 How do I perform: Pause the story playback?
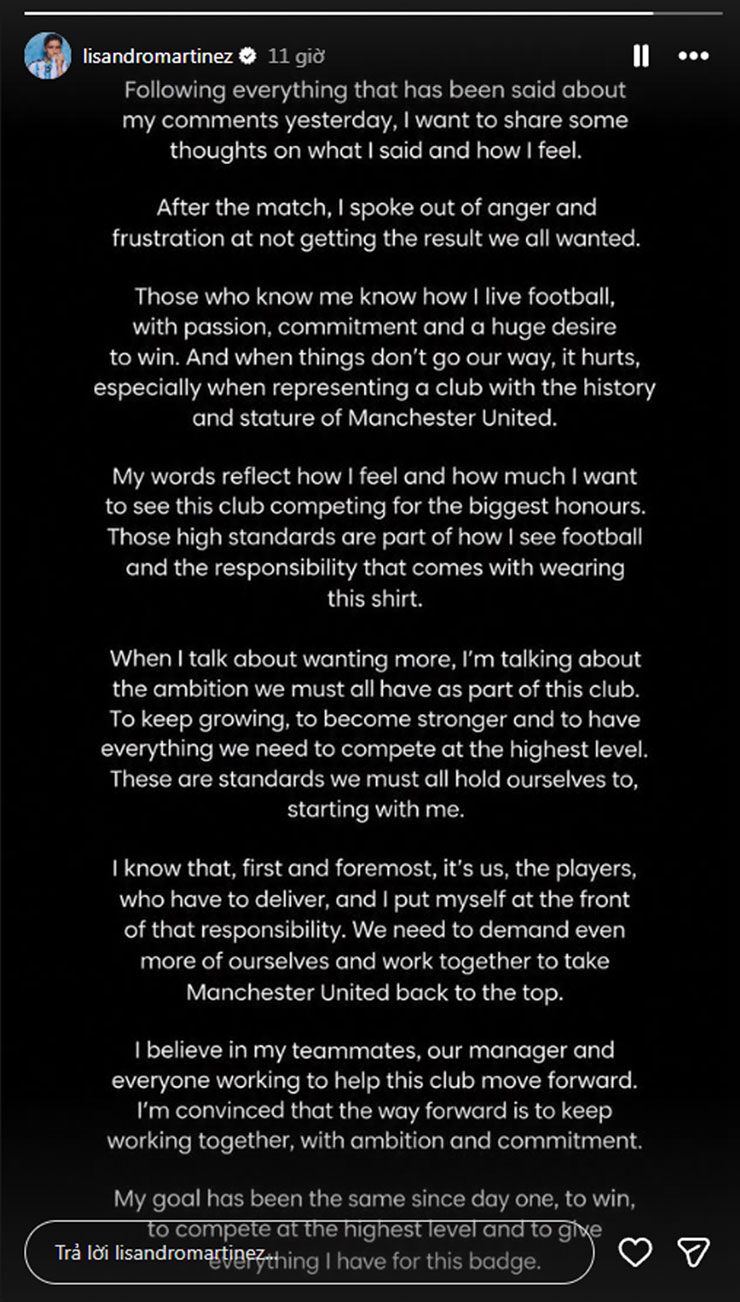(641, 56)
